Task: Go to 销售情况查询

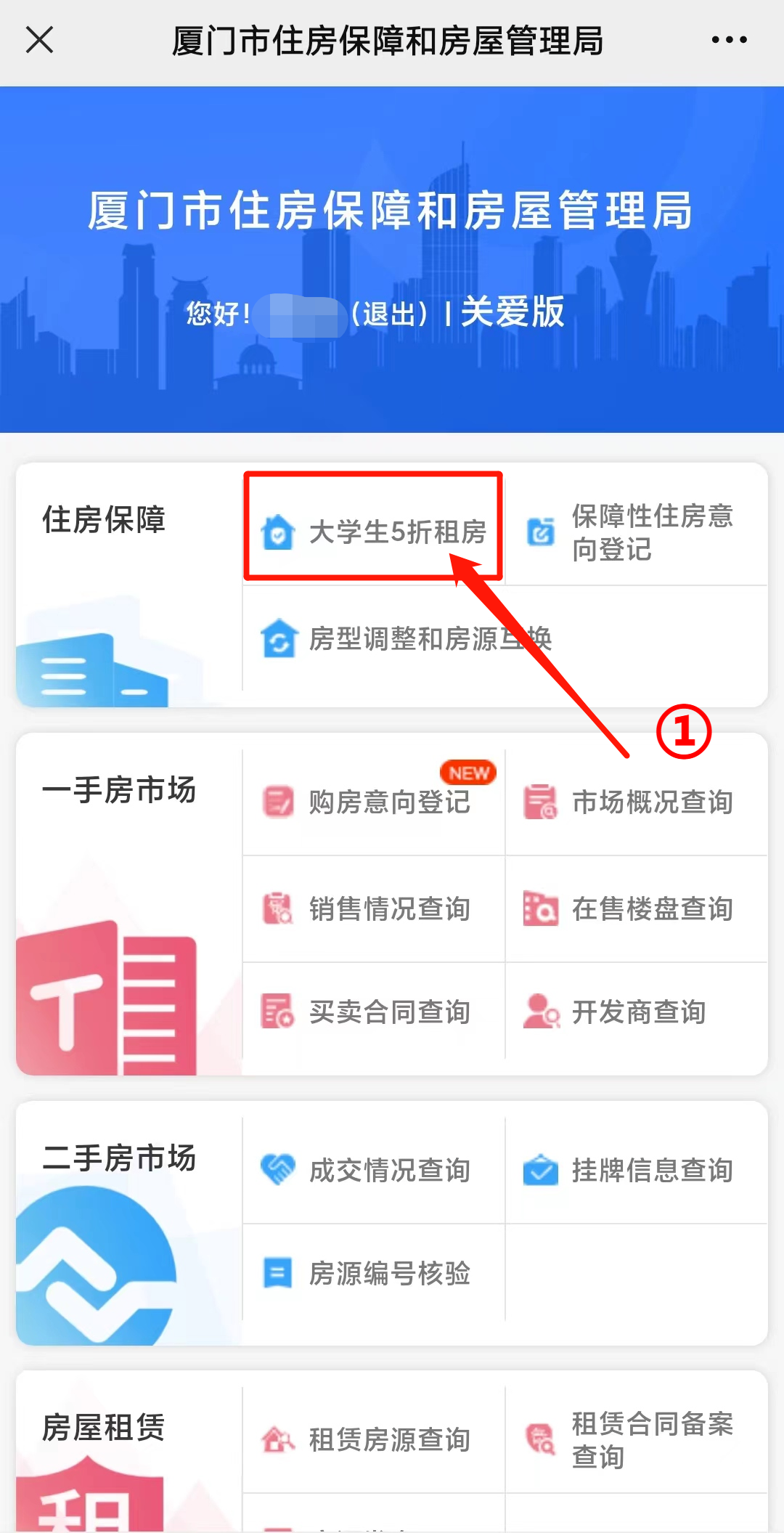Action: click(374, 909)
